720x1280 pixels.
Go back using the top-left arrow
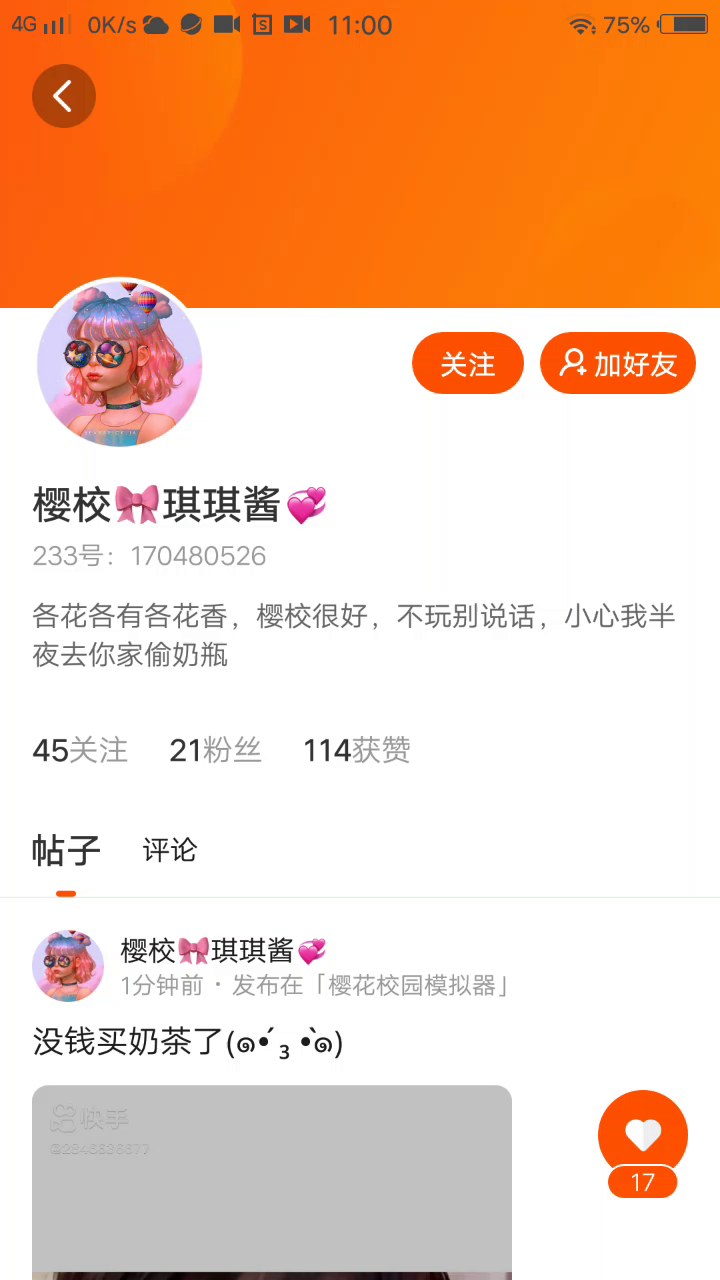(x=63, y=96)
